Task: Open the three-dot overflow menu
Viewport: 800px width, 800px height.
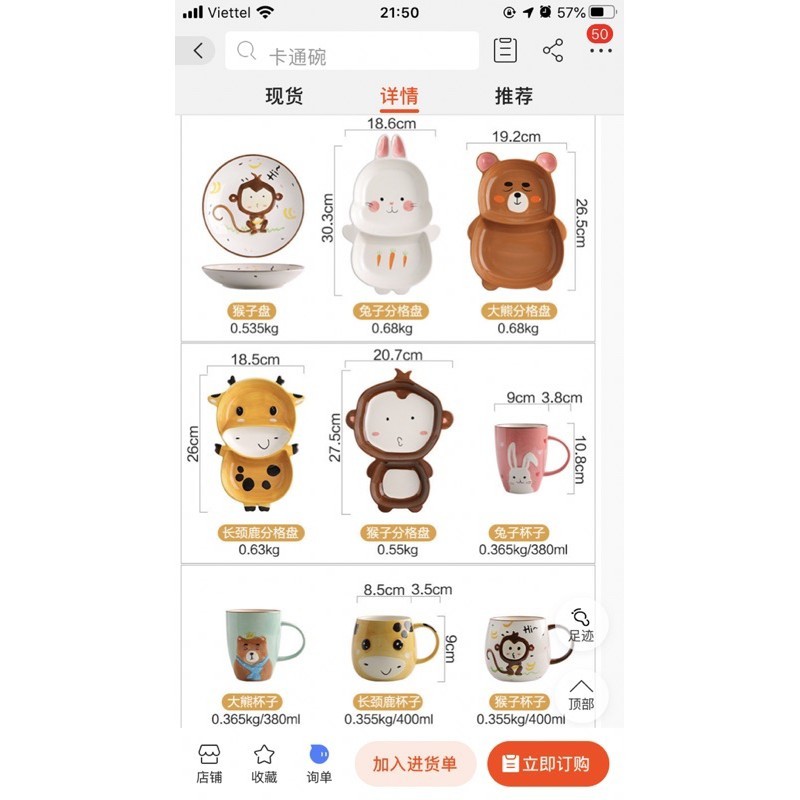Action: (x=600, y=50)
